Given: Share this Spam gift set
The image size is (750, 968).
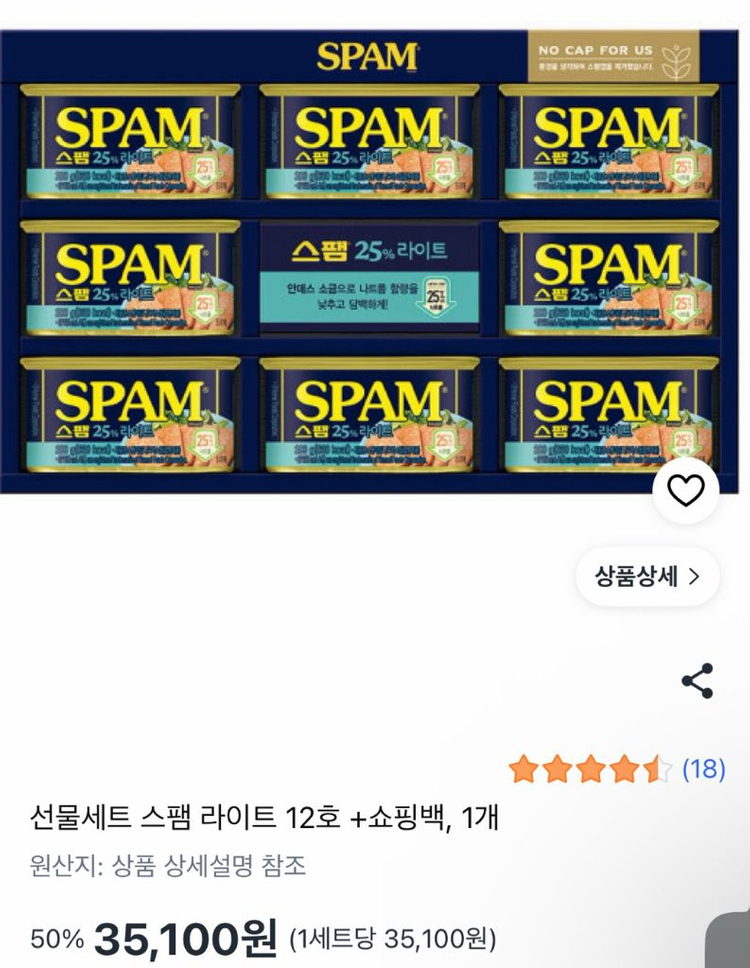Looking at the screenshot, I should point(697,681).
